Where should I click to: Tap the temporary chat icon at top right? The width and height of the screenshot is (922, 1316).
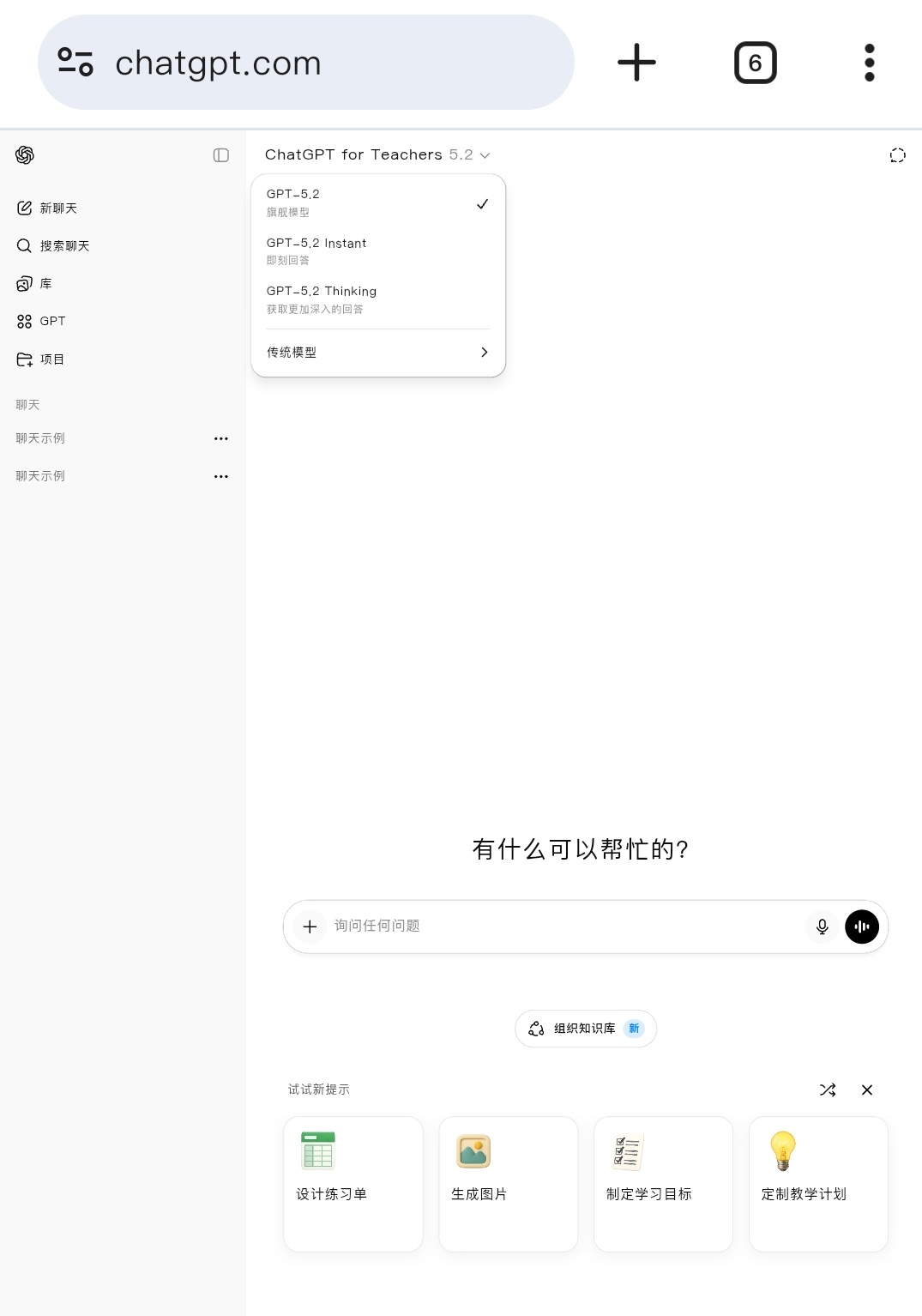click(x=897, y=155)
